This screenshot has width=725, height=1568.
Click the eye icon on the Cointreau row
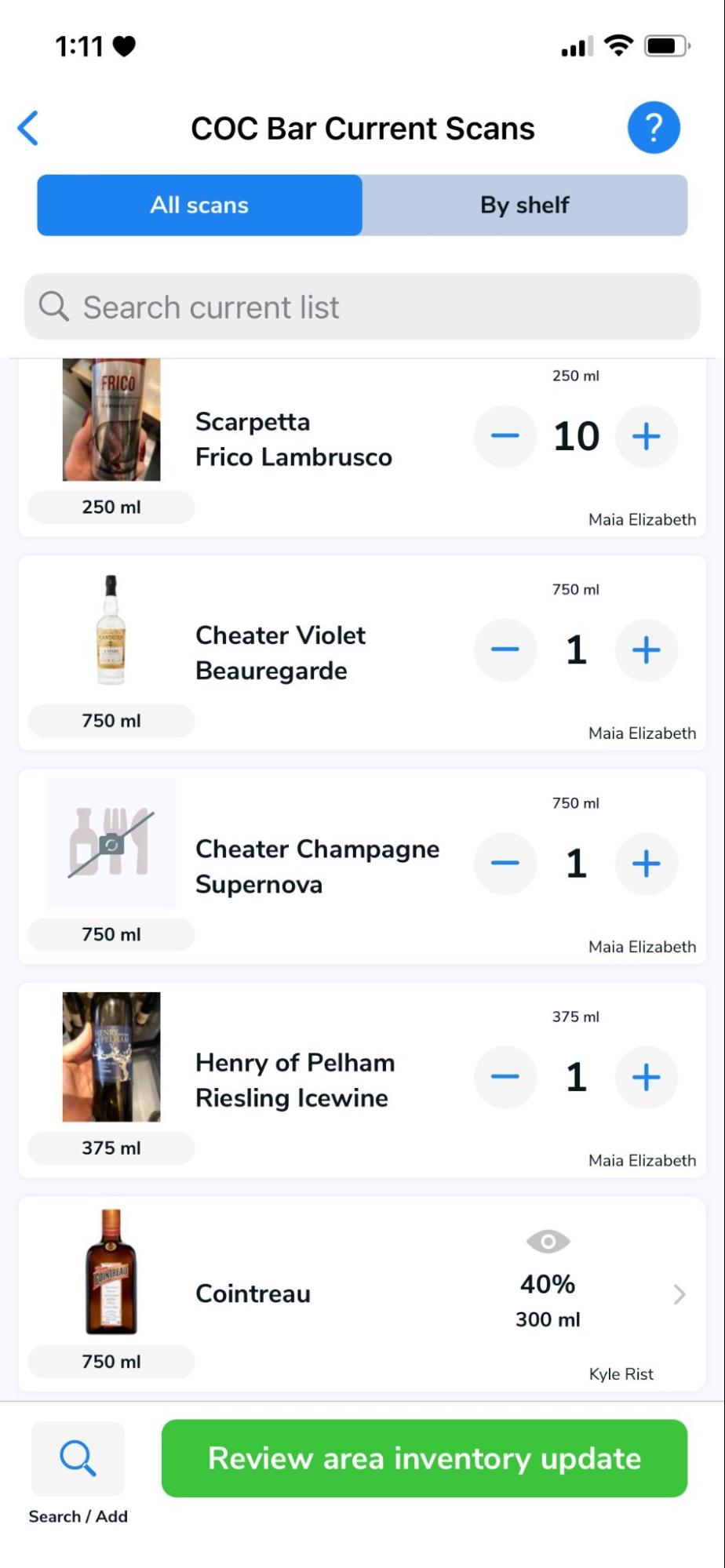547,1242
